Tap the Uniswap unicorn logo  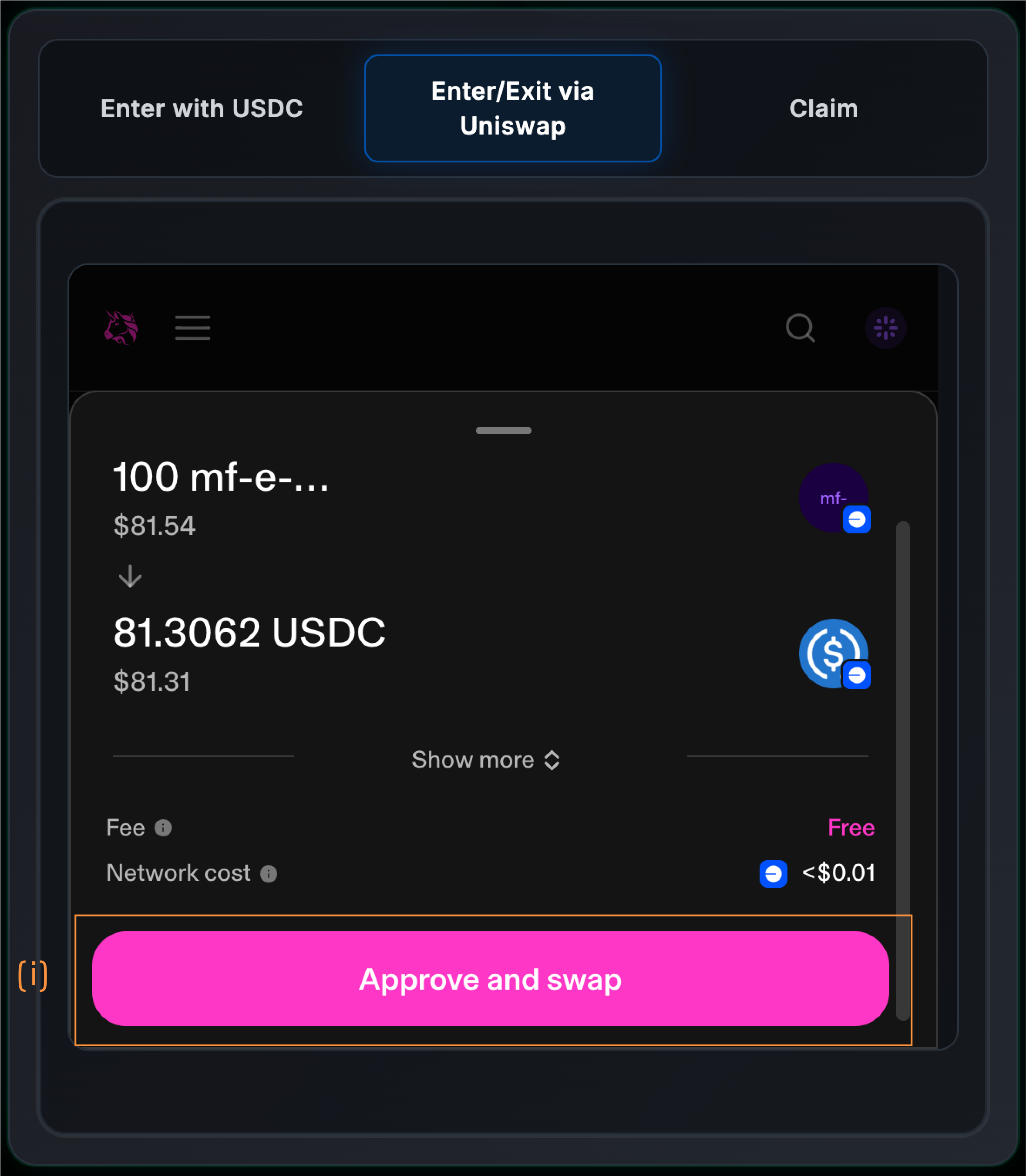point(121,327)
